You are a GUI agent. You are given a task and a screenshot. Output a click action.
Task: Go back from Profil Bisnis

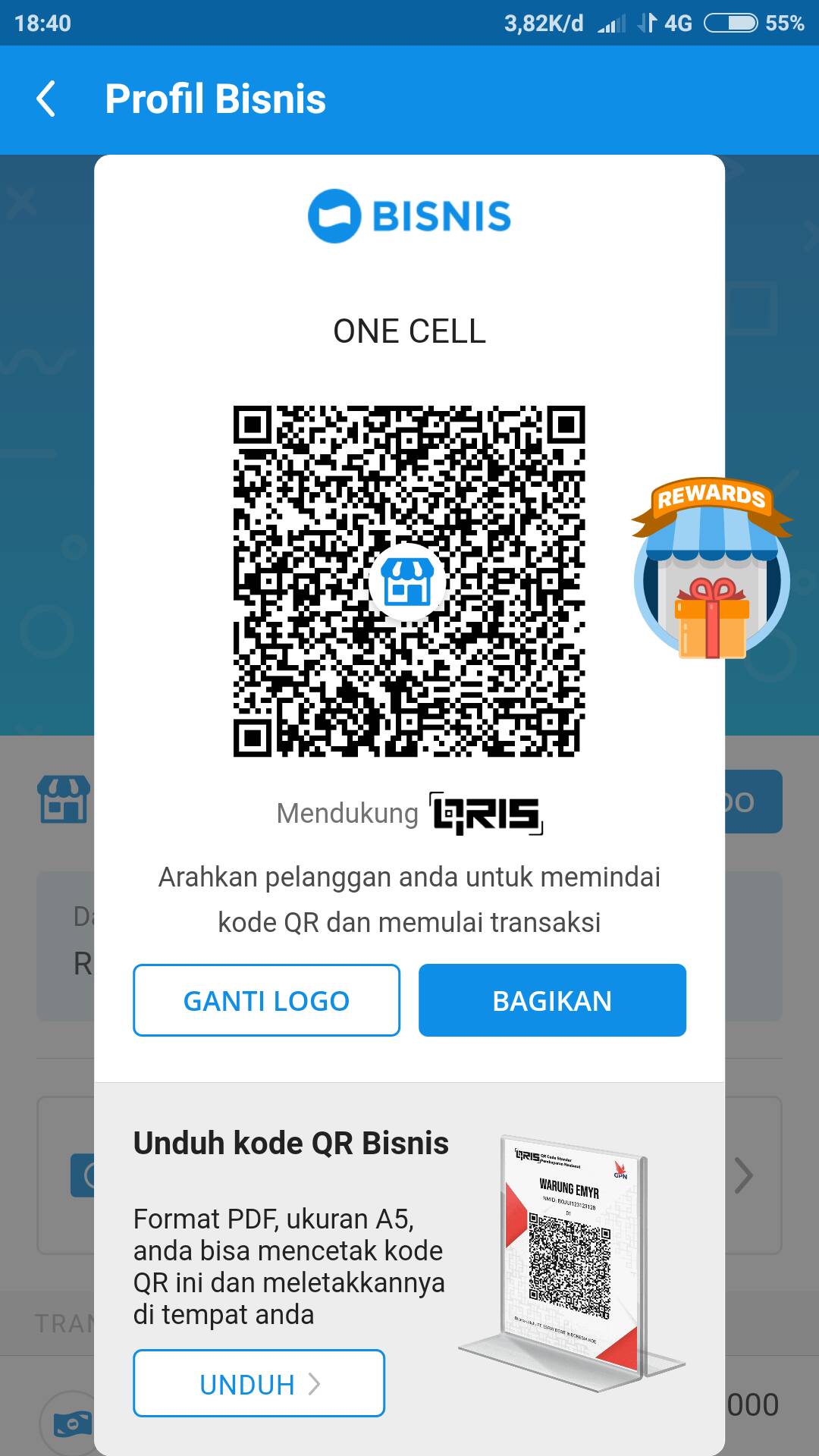pyautogui.click(x=46, y=99)
